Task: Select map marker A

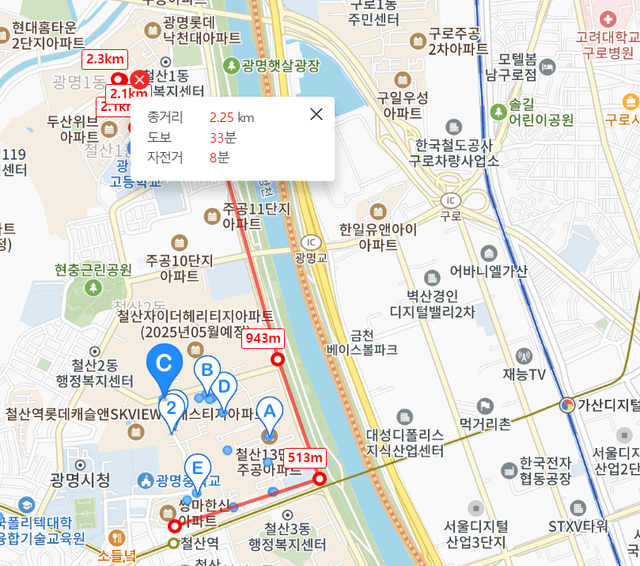Action: tap(268, 410)
